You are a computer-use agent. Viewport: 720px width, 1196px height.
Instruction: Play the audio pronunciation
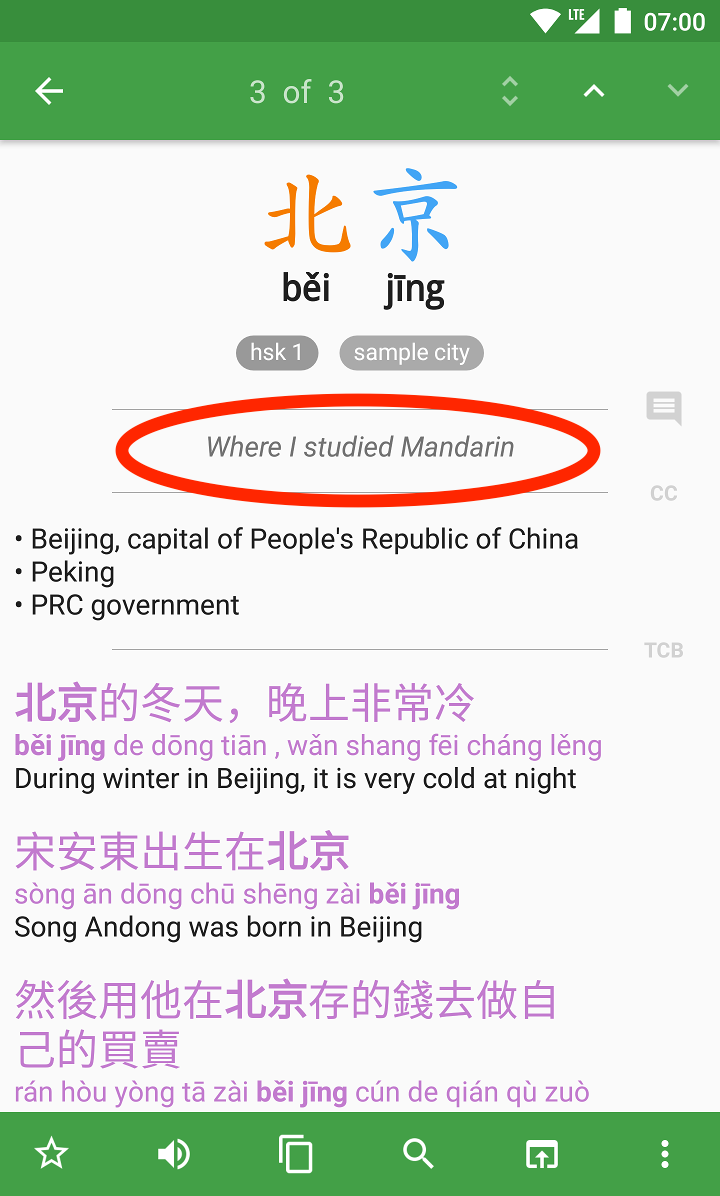pos(173,1154)
